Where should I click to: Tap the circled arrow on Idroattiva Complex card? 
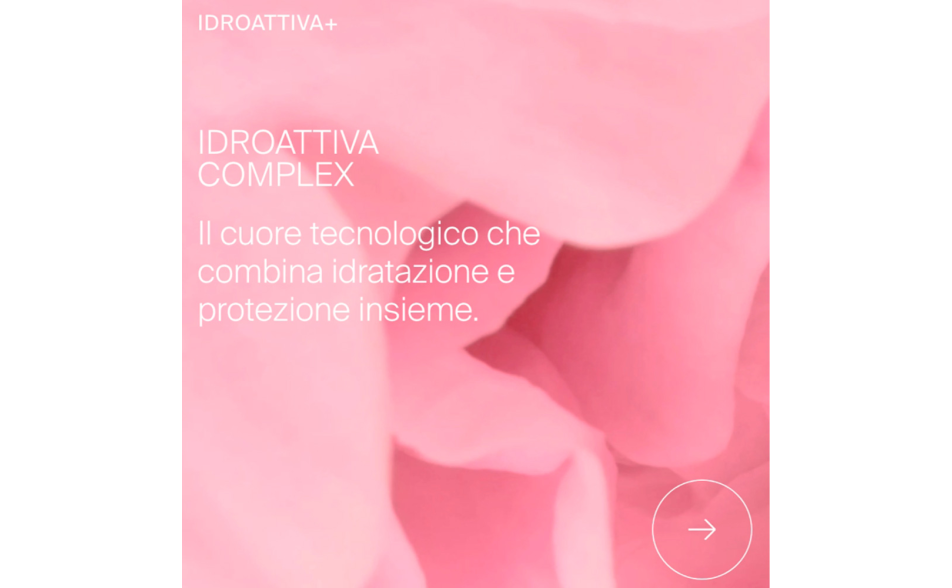pos(701,529)
